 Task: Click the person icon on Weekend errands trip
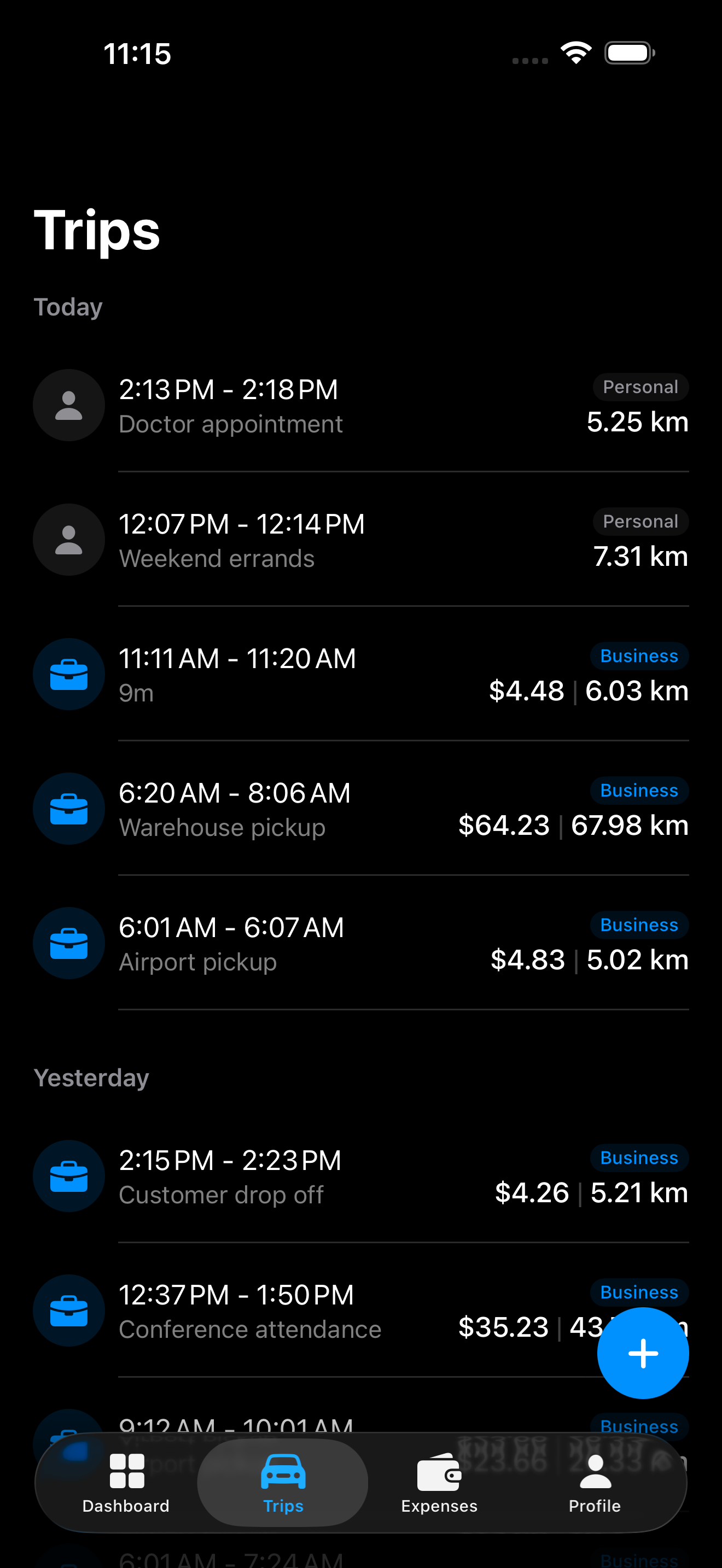(x=69, y=539)
